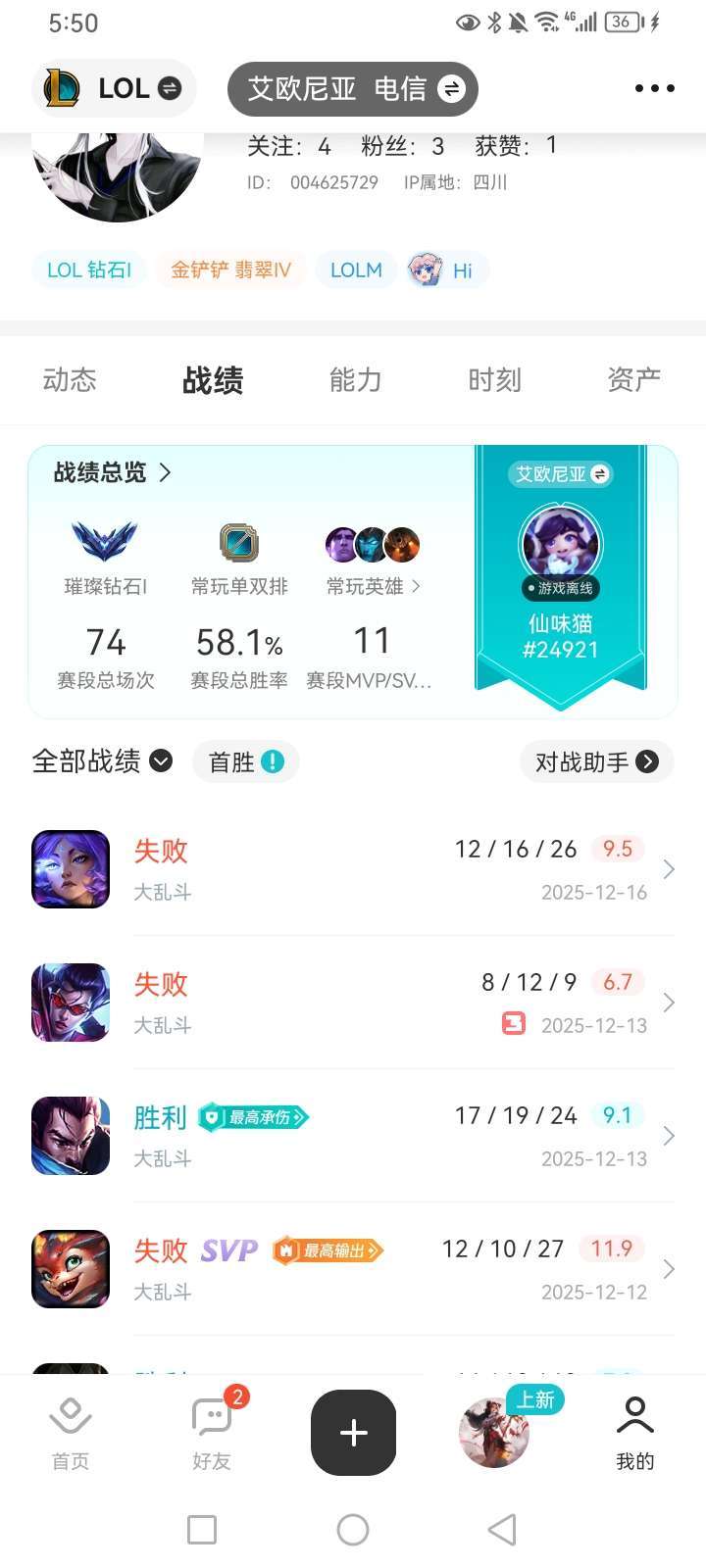
Task: Open 战绩总览 overview
Action: [x=113, y=472]
